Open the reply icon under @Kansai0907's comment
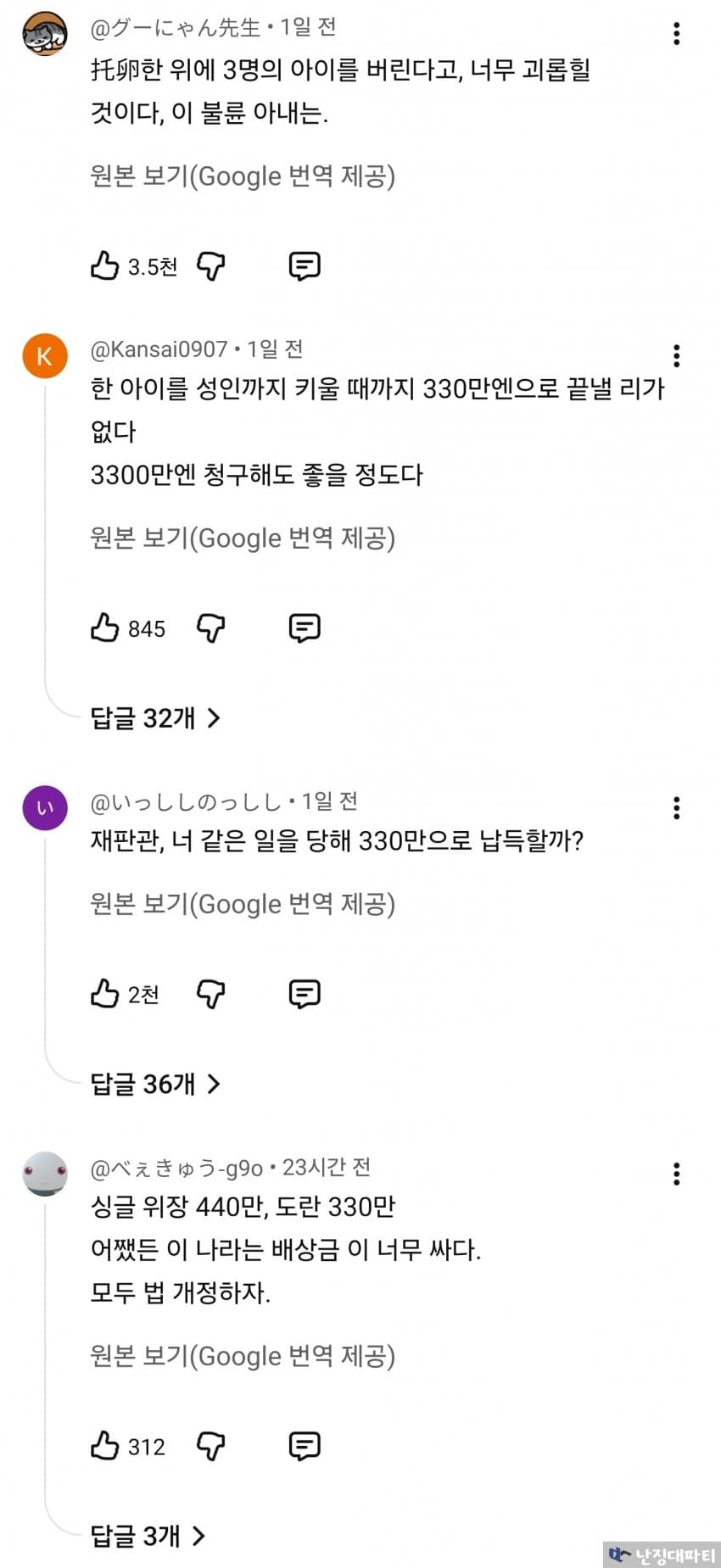The height and width of the screenshot is (1568, 721). [x=305, y=628]
